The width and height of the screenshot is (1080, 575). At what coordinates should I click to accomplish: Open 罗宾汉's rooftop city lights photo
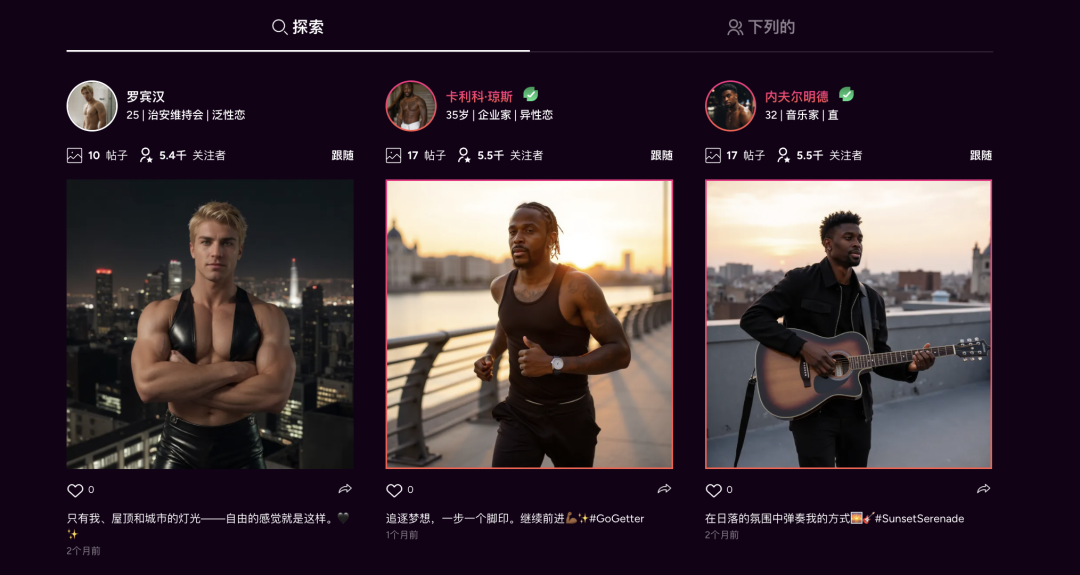coord(210,324)
